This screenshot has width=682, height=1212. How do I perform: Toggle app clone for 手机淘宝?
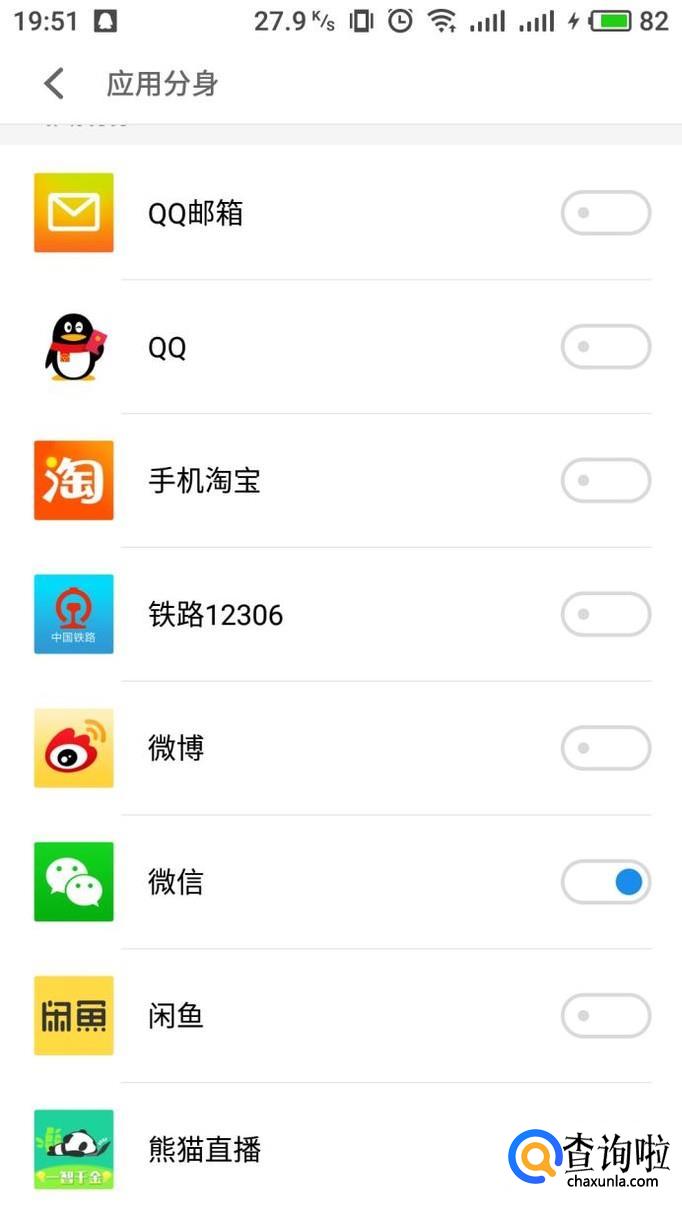point(606,481)
